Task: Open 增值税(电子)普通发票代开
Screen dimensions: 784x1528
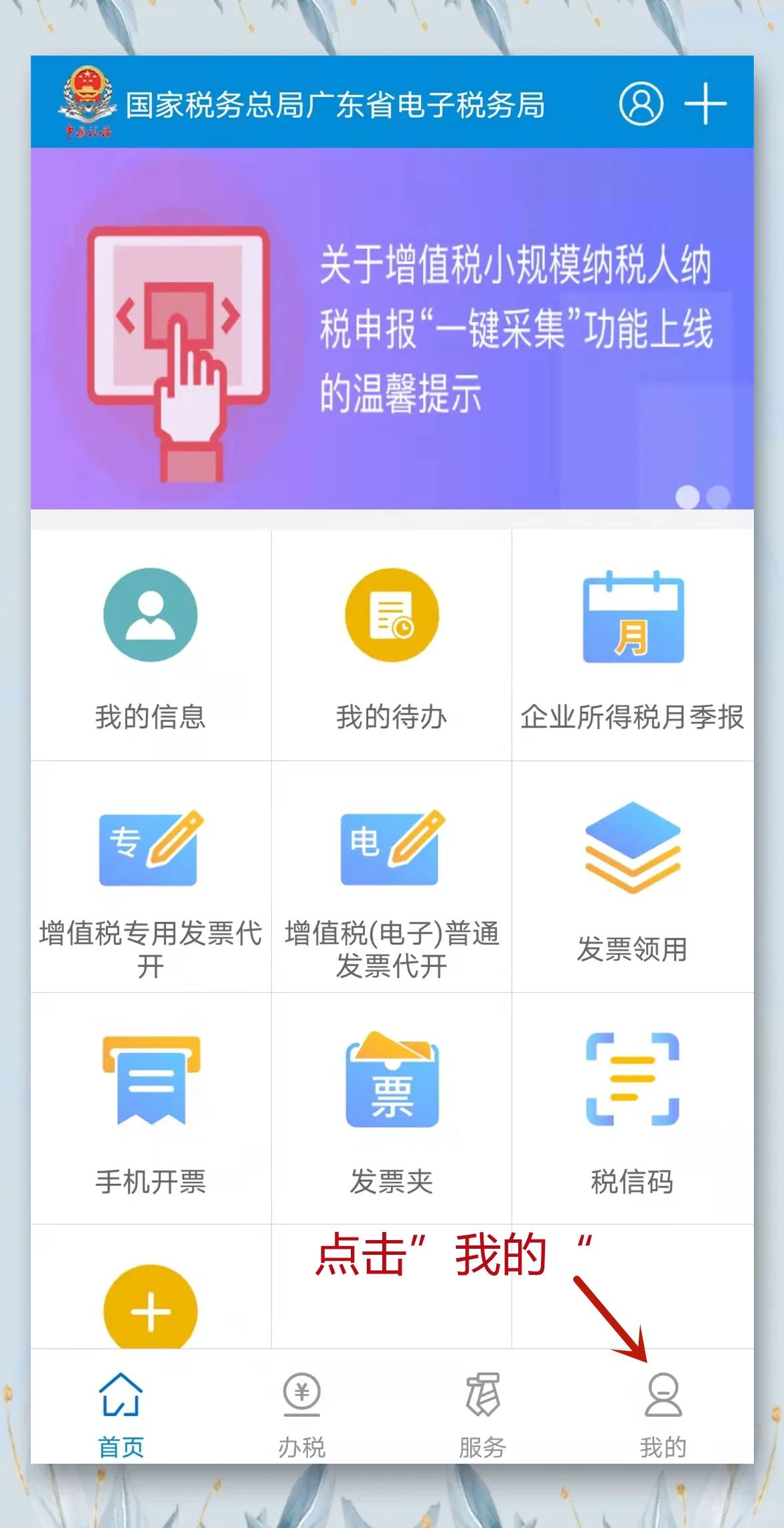Action: [x=392, y=877]
